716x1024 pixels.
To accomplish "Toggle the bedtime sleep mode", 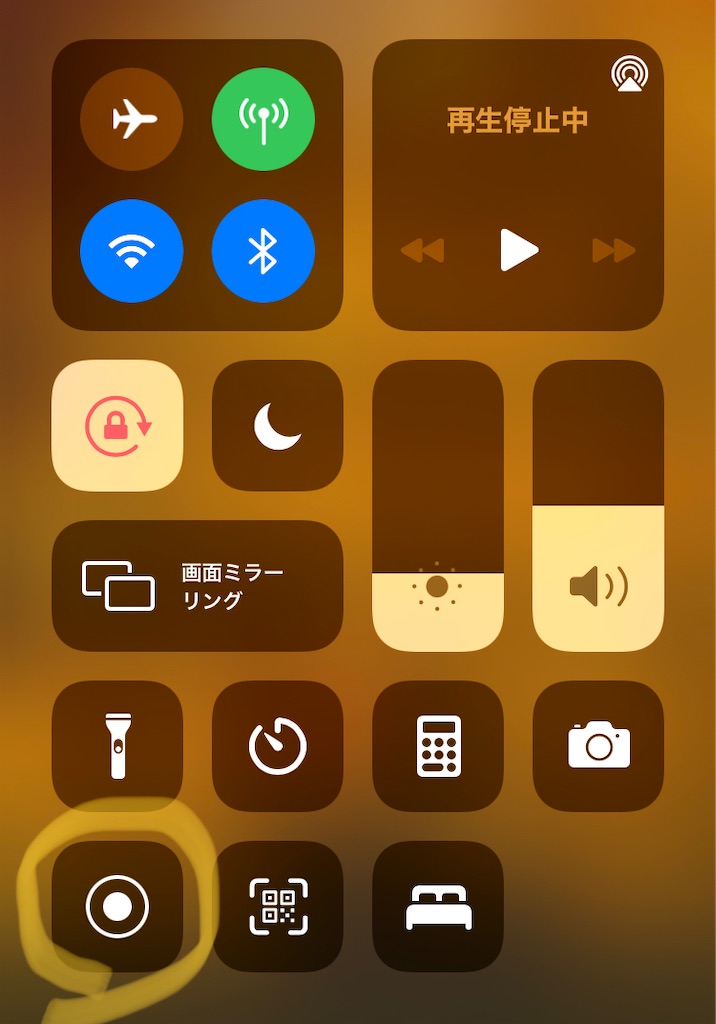I will click(438, 906).
